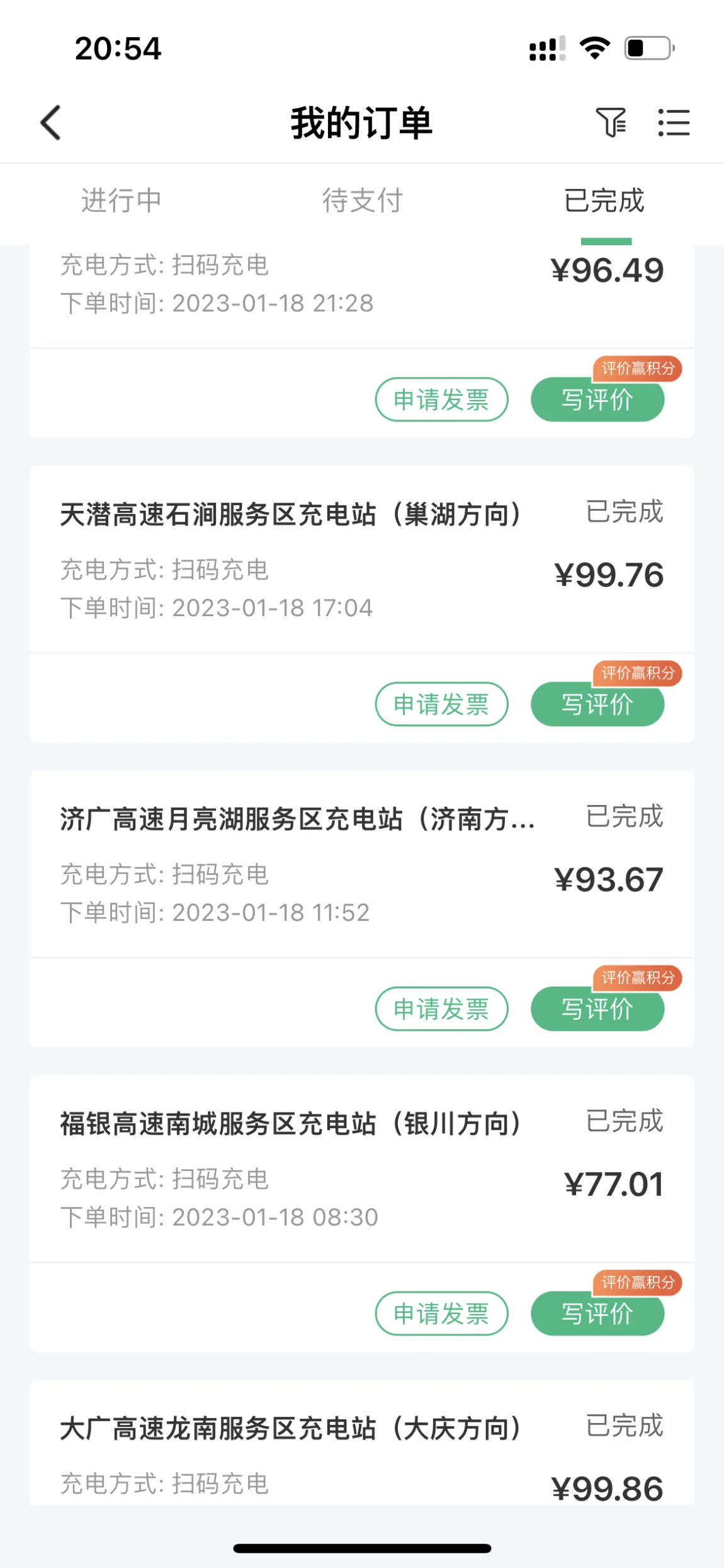Screen dimensions: 724x1568
Task: Go back using the top-left arrow
Action: pos(51,122)
